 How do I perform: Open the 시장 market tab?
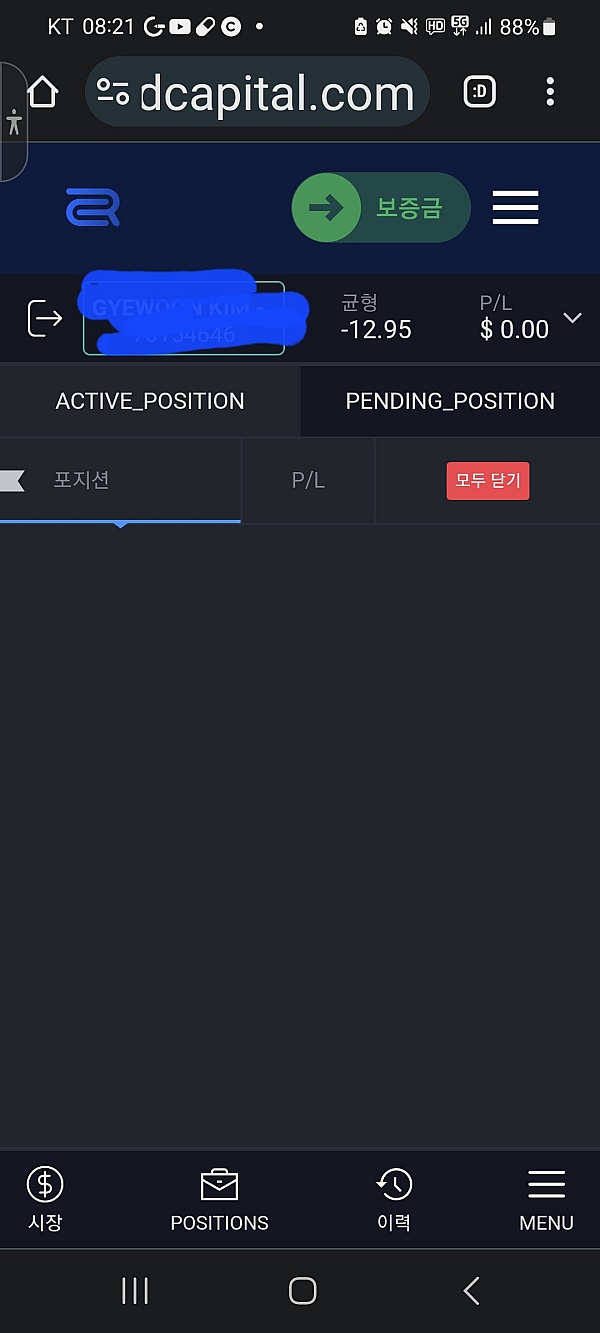[45, 1199]
